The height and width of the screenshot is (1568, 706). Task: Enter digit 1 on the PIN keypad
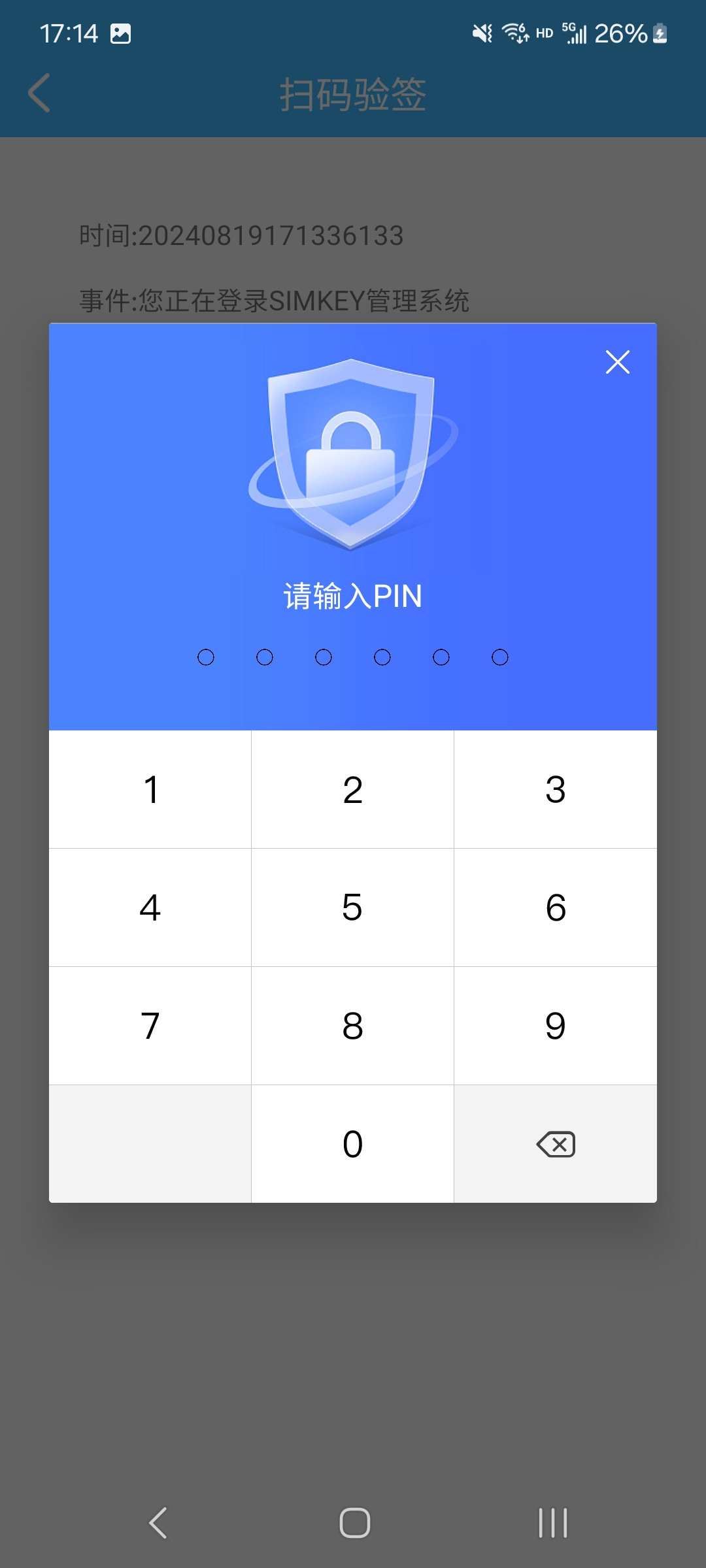(x=150, y=789)
